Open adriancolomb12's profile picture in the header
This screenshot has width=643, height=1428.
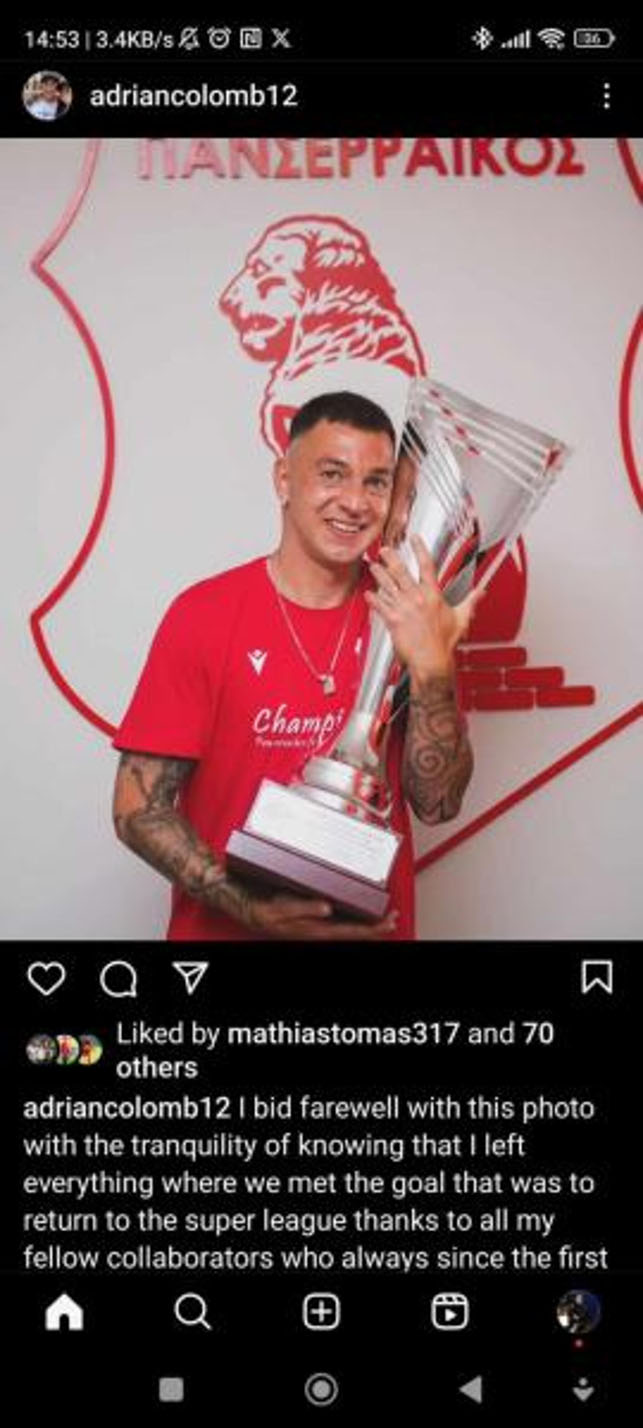47,96
